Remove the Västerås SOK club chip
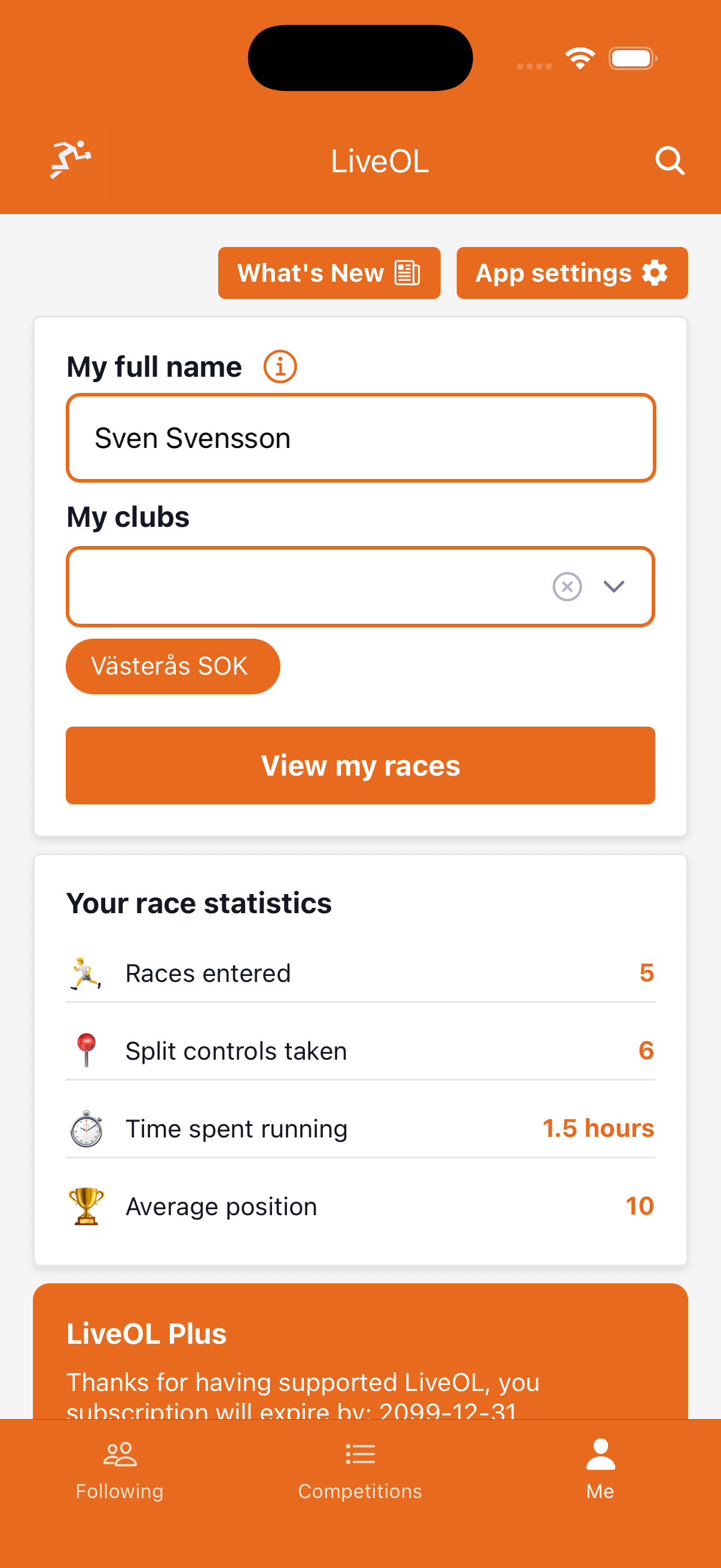721x1568 pixels. coord(173,666)
